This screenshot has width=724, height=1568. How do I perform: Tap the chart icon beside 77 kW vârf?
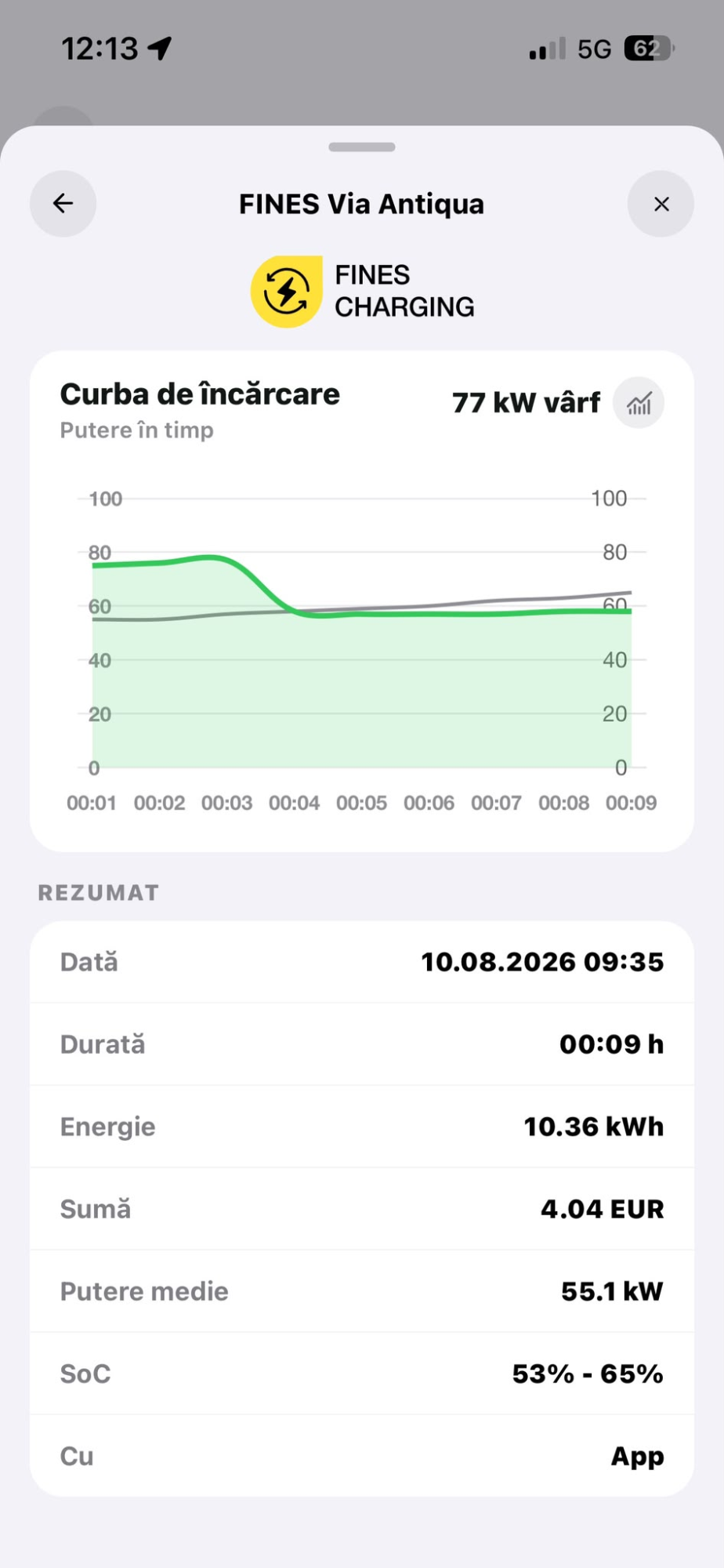point(639,403)
